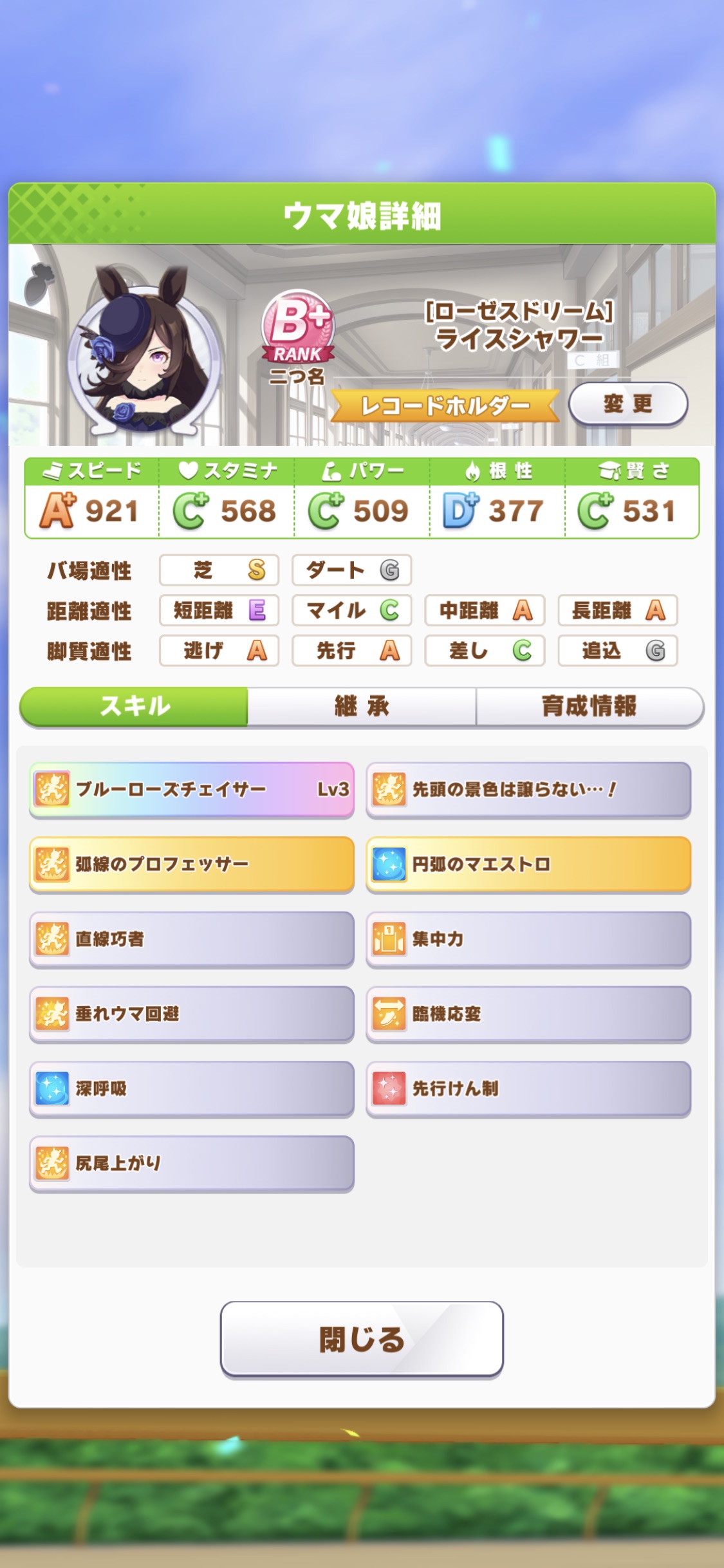Show details for 弧線のプロフェッサー

click(x=192, y=864)
